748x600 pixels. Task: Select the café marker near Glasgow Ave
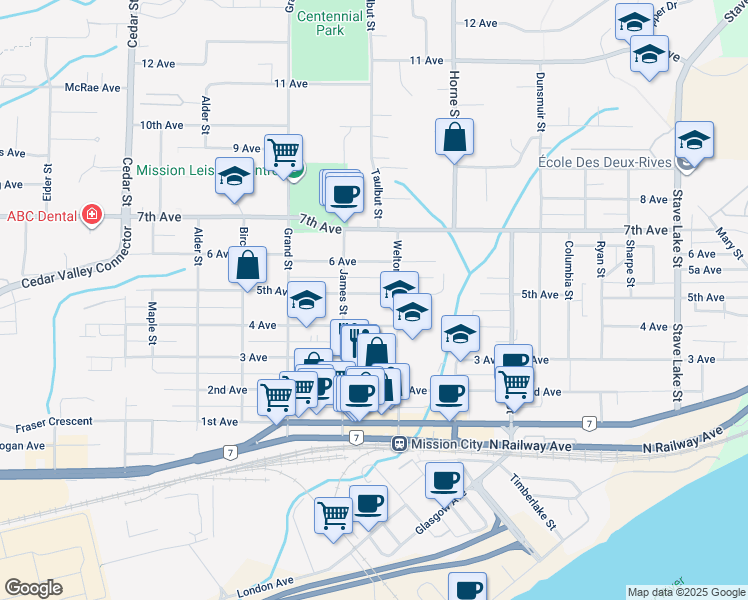coord(444,480)
